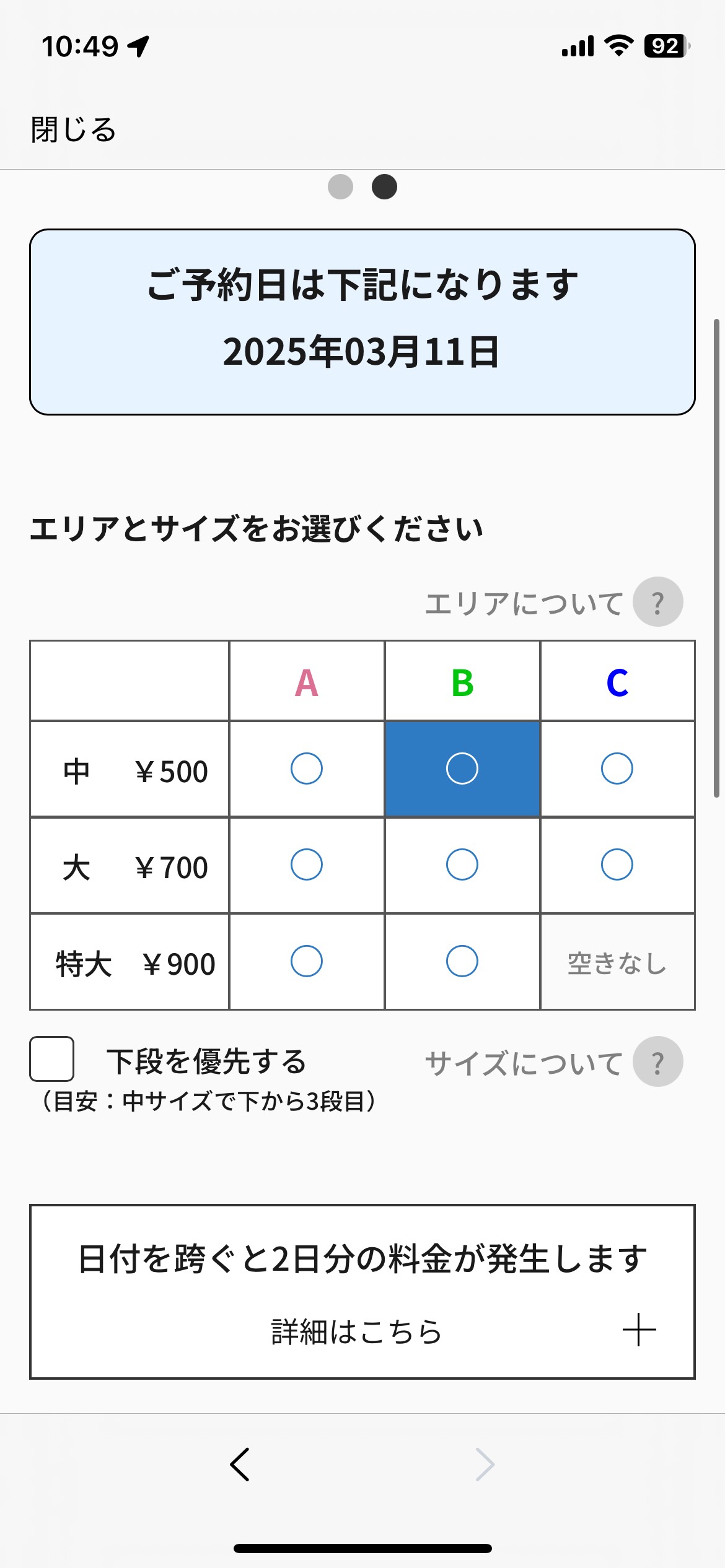725x1568 pixels.
Task: Choose 大 ¥700 in area A
Action: coord(307,865)
